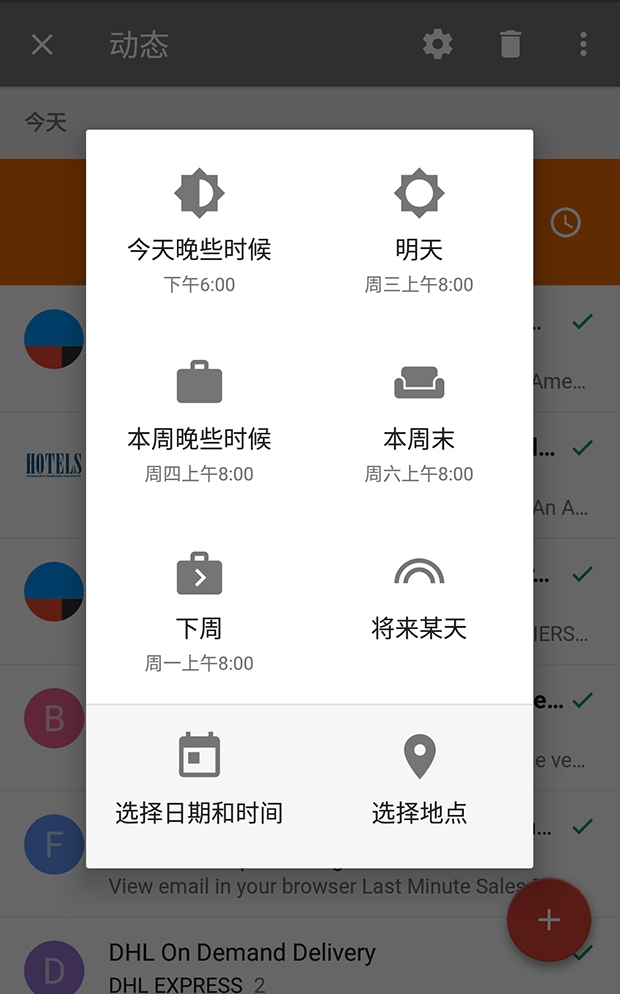Snooze until 本周末
The height and width of the screenshot is (994, 620).
[x=419, y=420]
